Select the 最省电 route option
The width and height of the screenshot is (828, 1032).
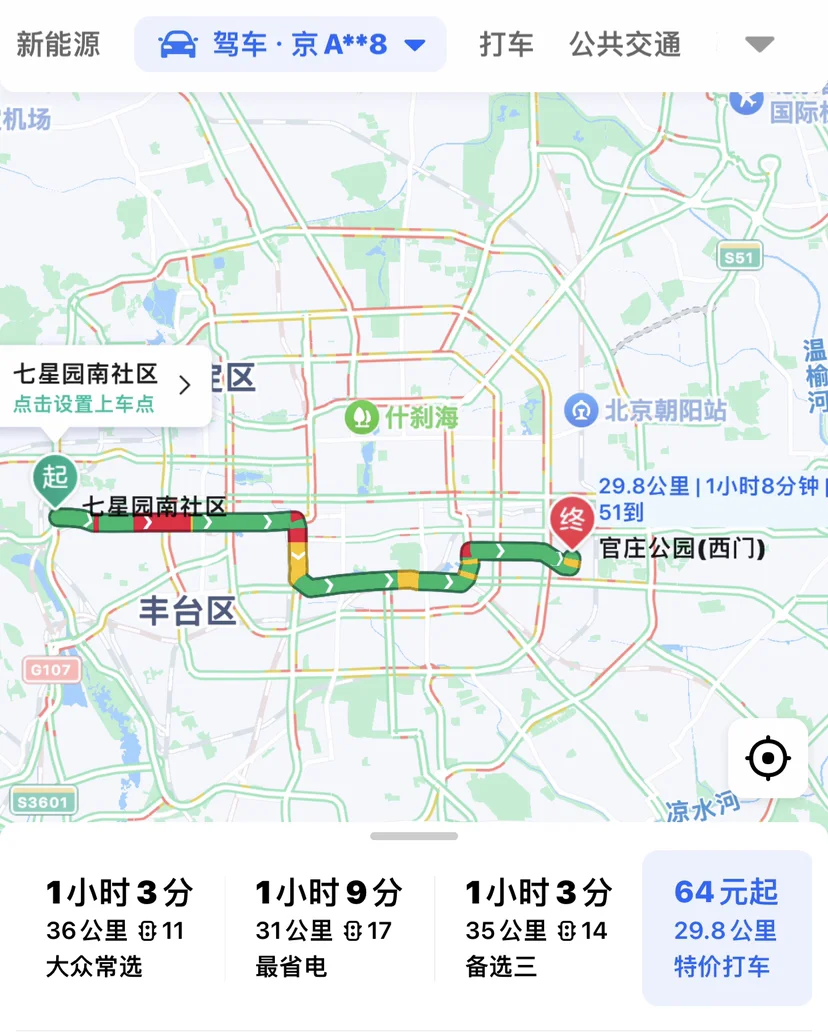[328, 929]
